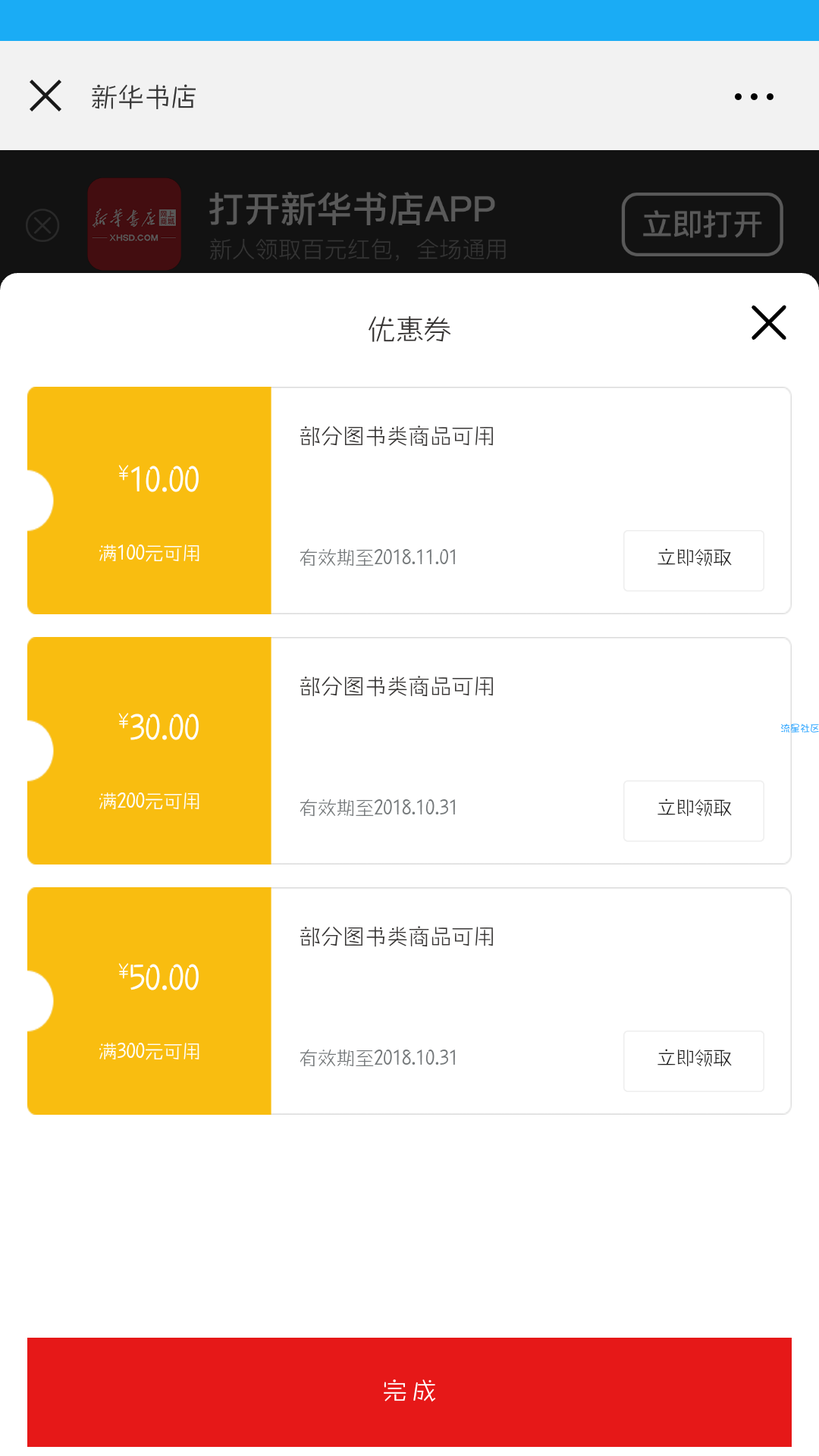819x1456 pixels.
Task: Tap the red 完成 button
Action: coord(409,1392)
